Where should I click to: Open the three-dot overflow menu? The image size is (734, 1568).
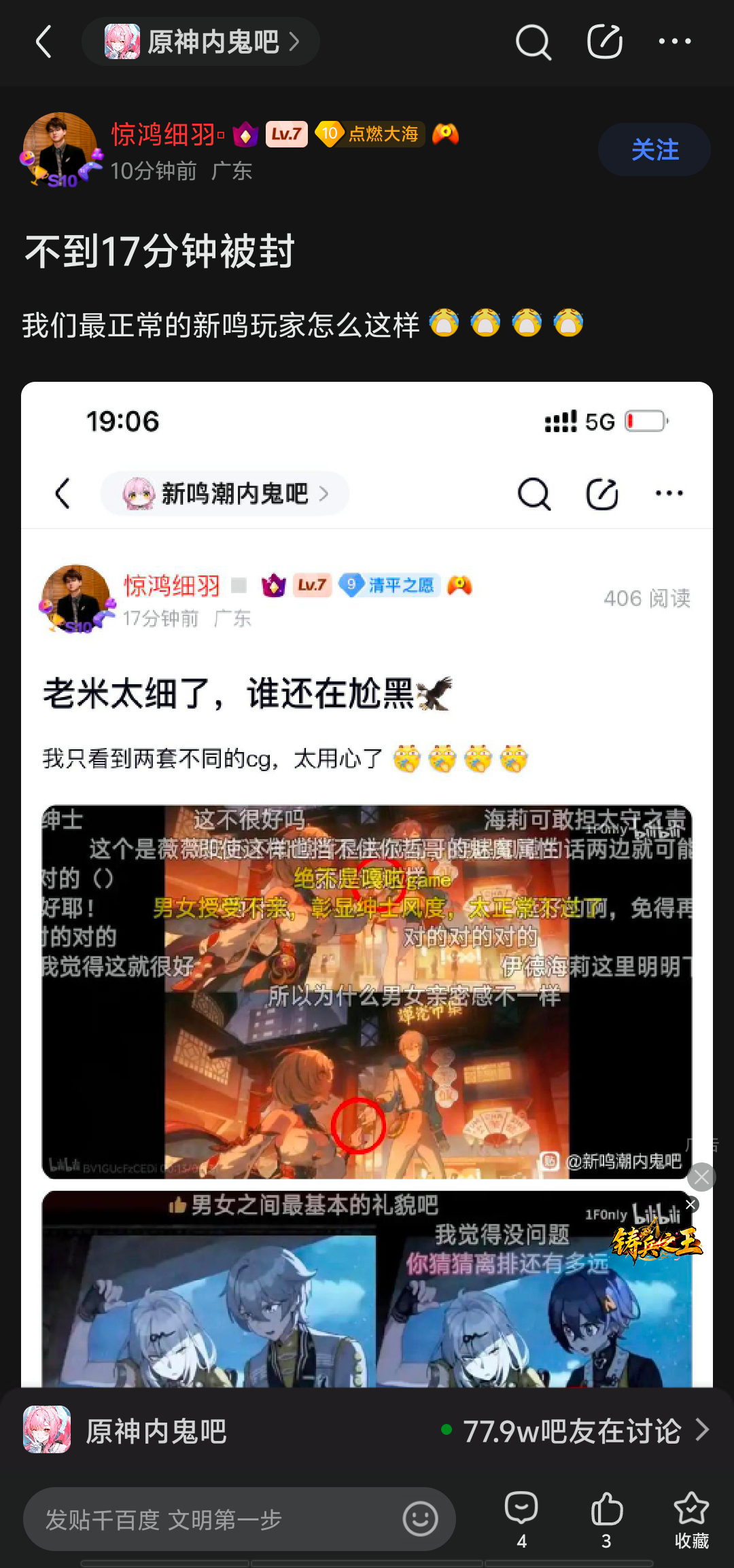pyautogui.click(x=674, y=42)
